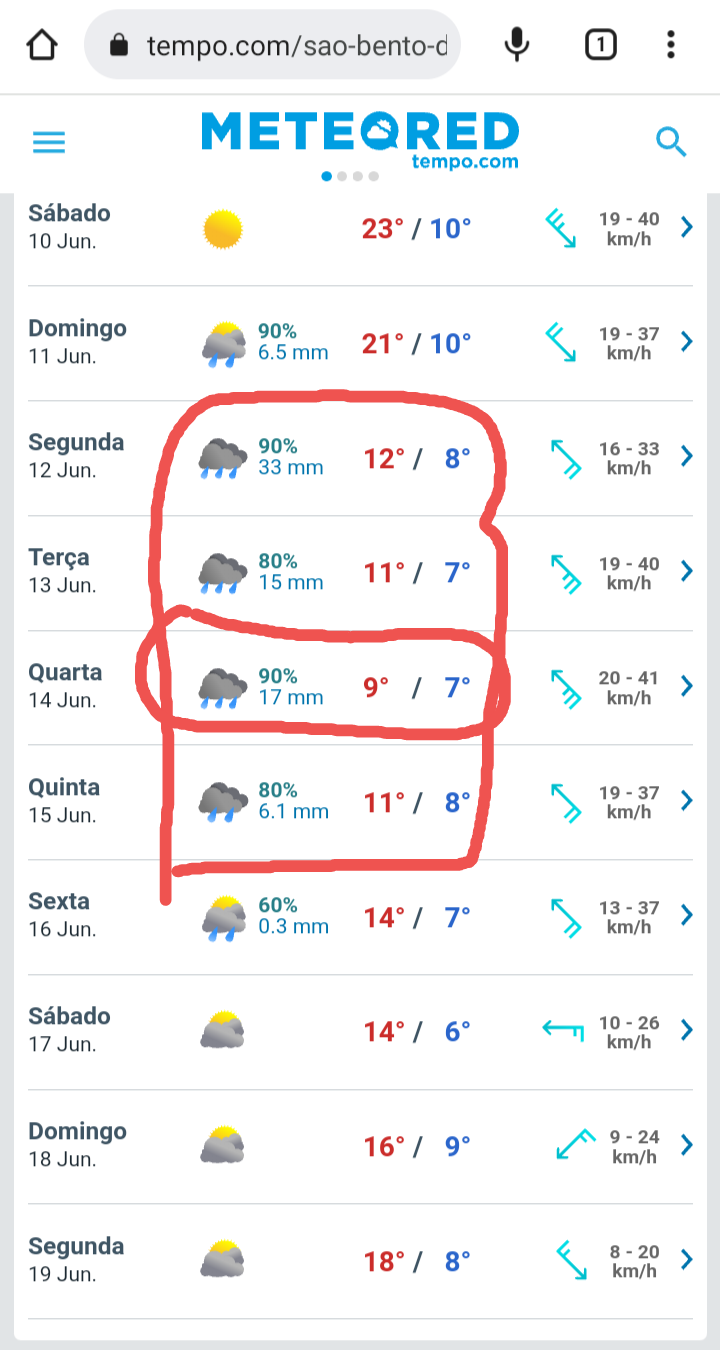The width and height of the screenshot is (720, 1350).
Task: Open the browser overflow menu
Action: point(671,44)
